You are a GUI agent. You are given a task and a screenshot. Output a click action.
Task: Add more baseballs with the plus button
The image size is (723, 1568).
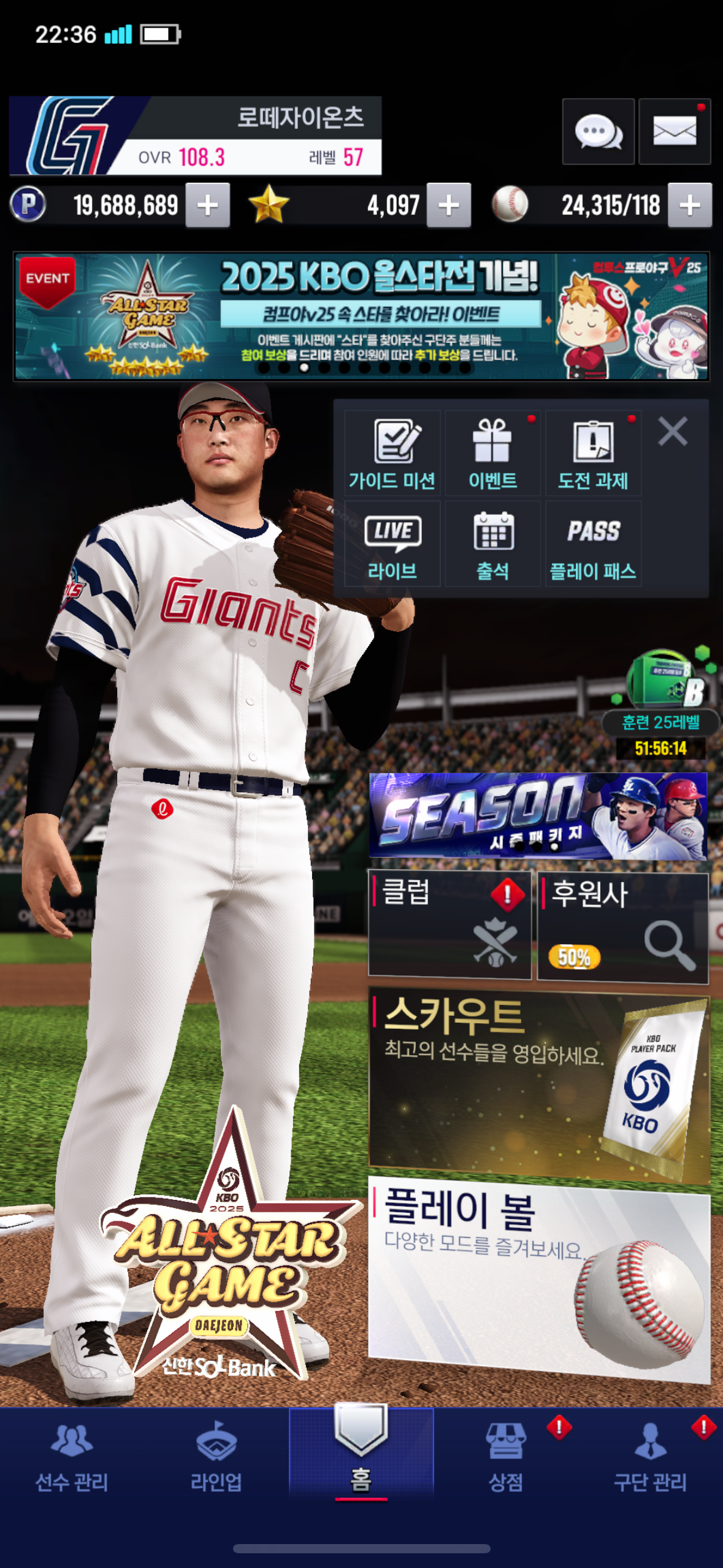tap(690, 206)
